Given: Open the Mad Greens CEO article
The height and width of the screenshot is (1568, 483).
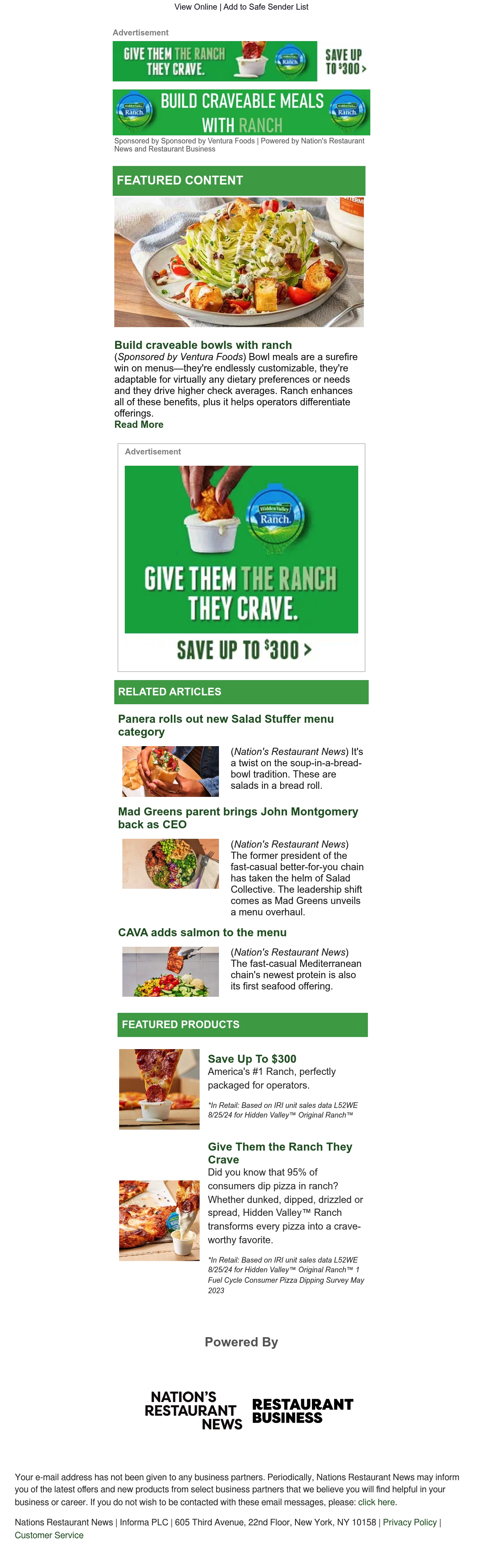Looking at the screenshot, I should [238, 818].
